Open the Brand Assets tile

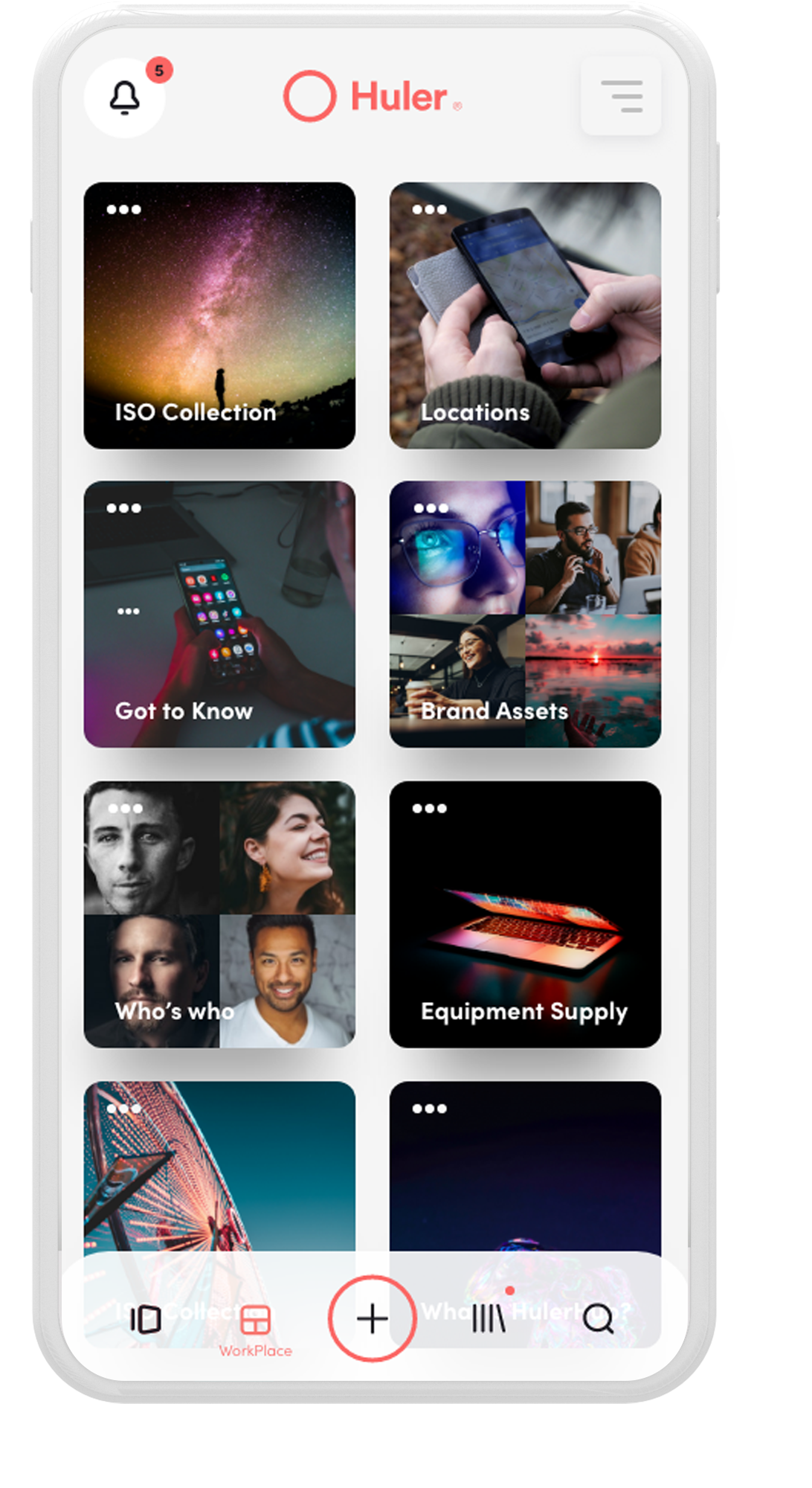coord(525,615)
